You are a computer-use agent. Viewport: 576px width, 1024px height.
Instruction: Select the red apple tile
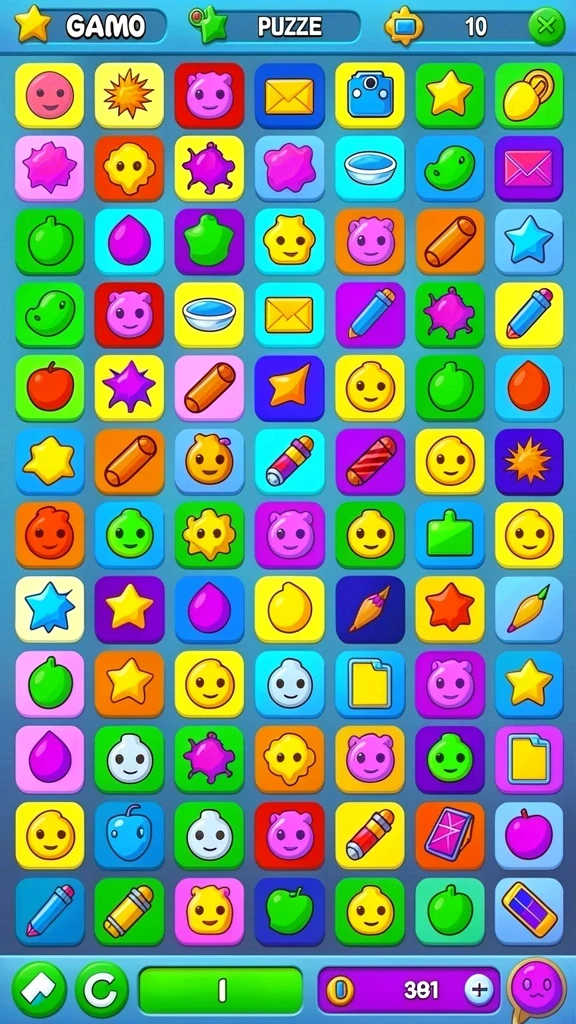coord(50,388)
